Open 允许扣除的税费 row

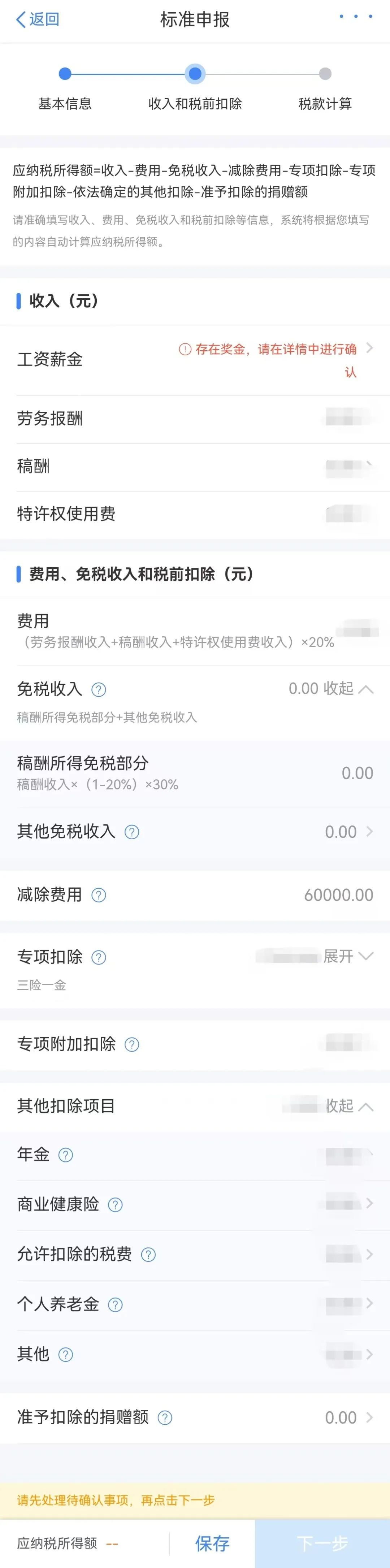pyautogui.click(x=195, y=1254)
